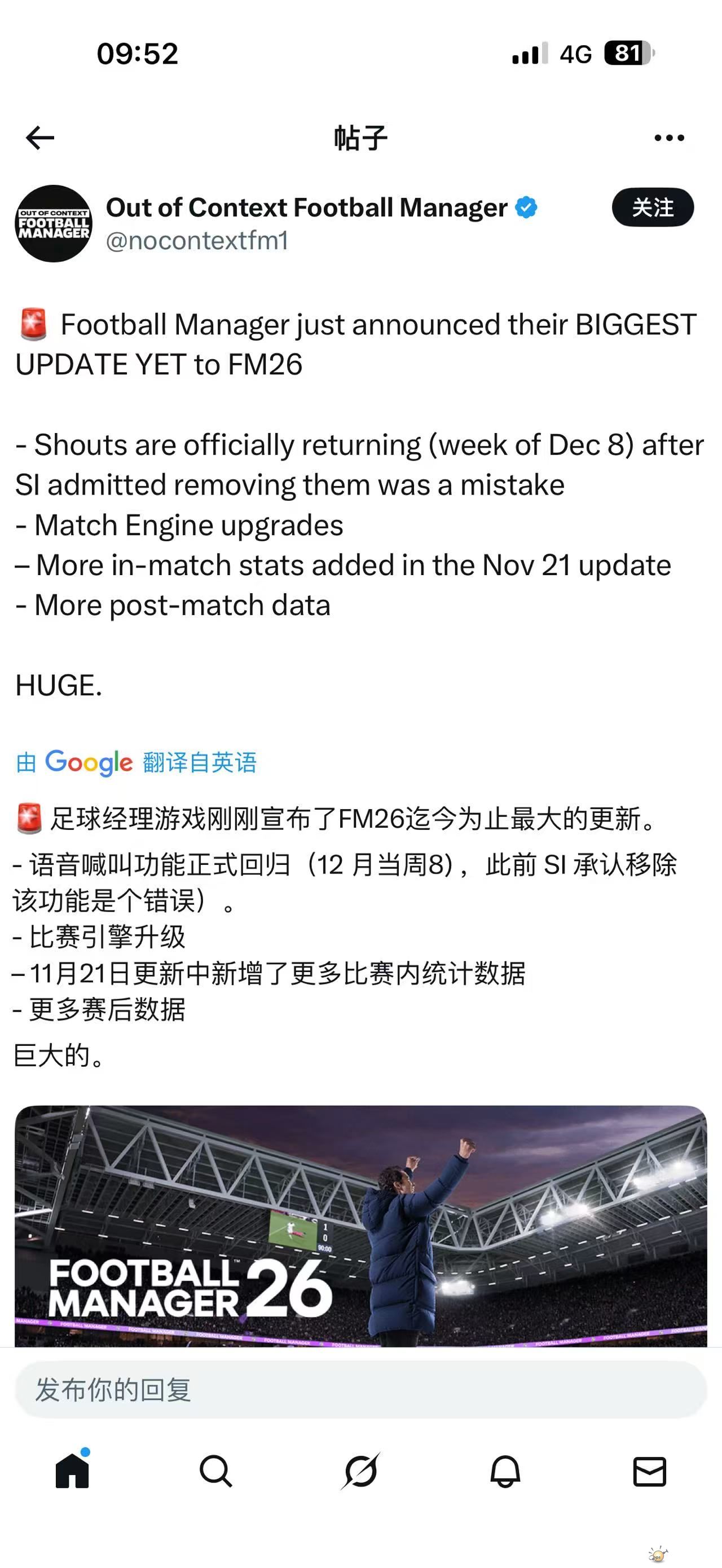Tap the Google translated-from-English link
Screen dimensions: 722x1568
coord(137,762)
